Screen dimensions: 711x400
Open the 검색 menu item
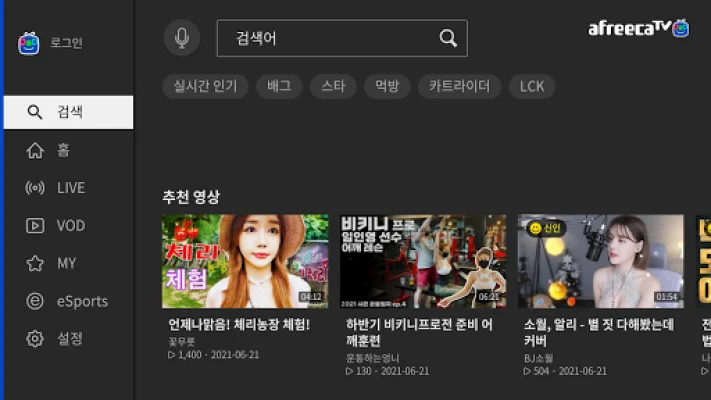point(68,112)
